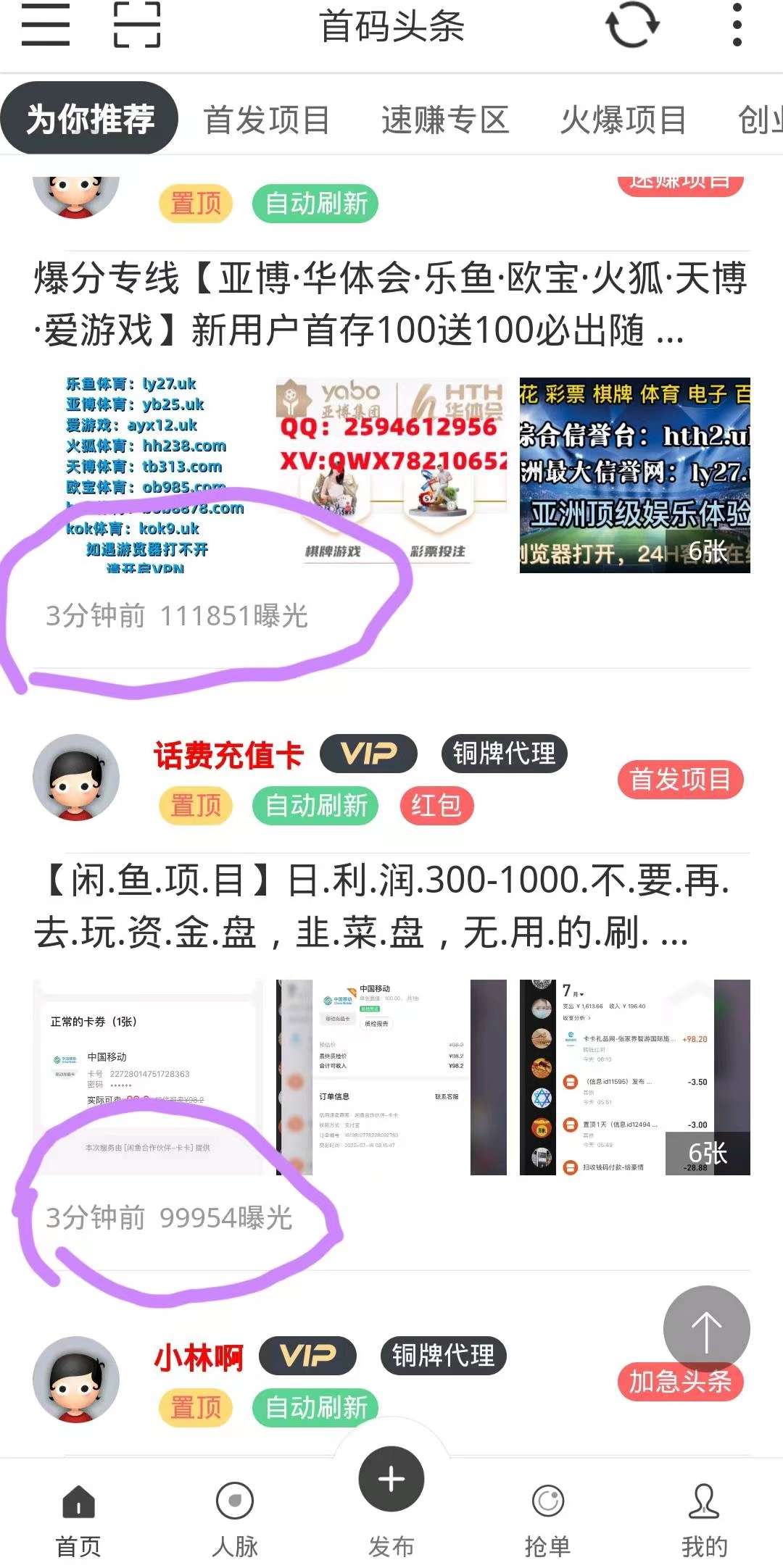Jump back to top with arrow button
Screen dimensions: 783x1568
point(706,1329)
